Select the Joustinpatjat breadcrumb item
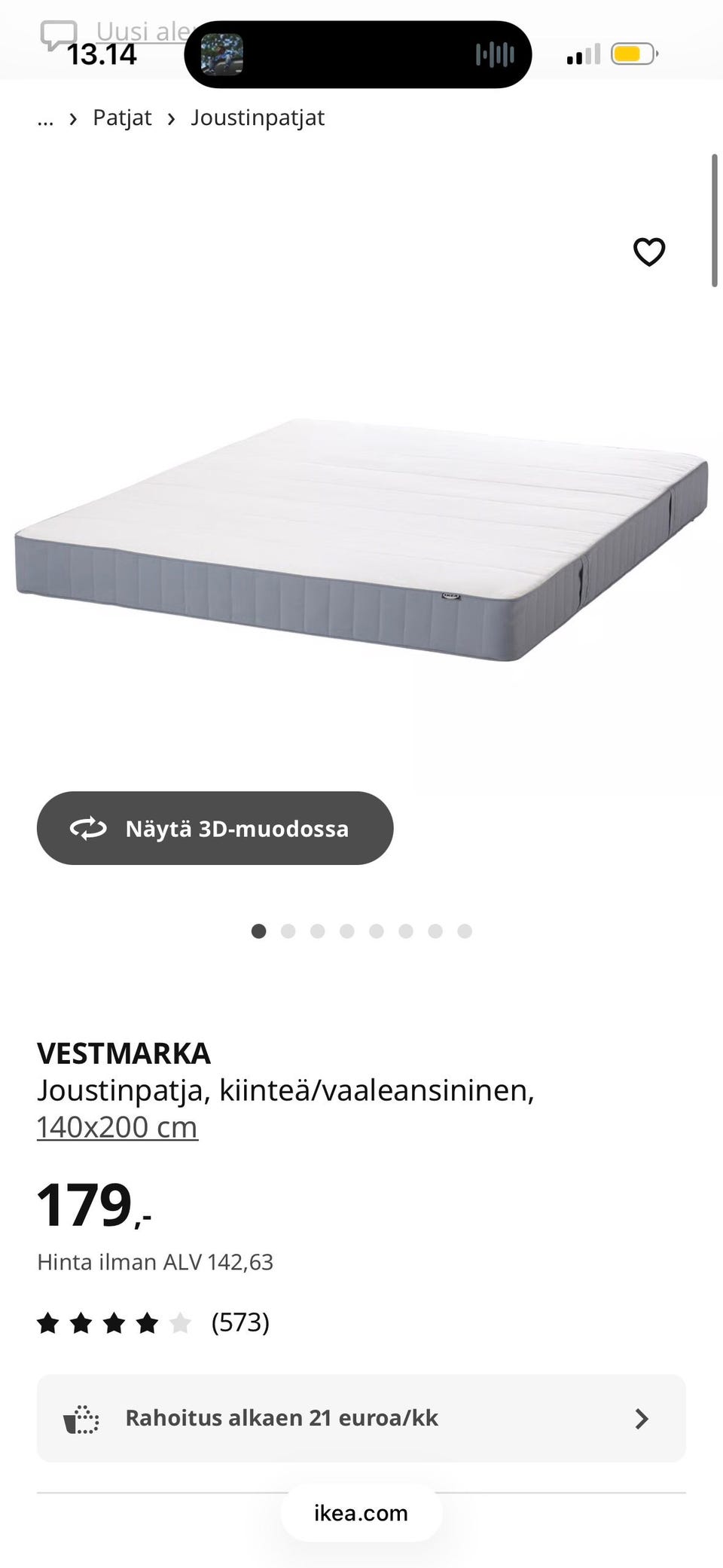The width and height of the screenshot is (723, 1568). (258, 118)
